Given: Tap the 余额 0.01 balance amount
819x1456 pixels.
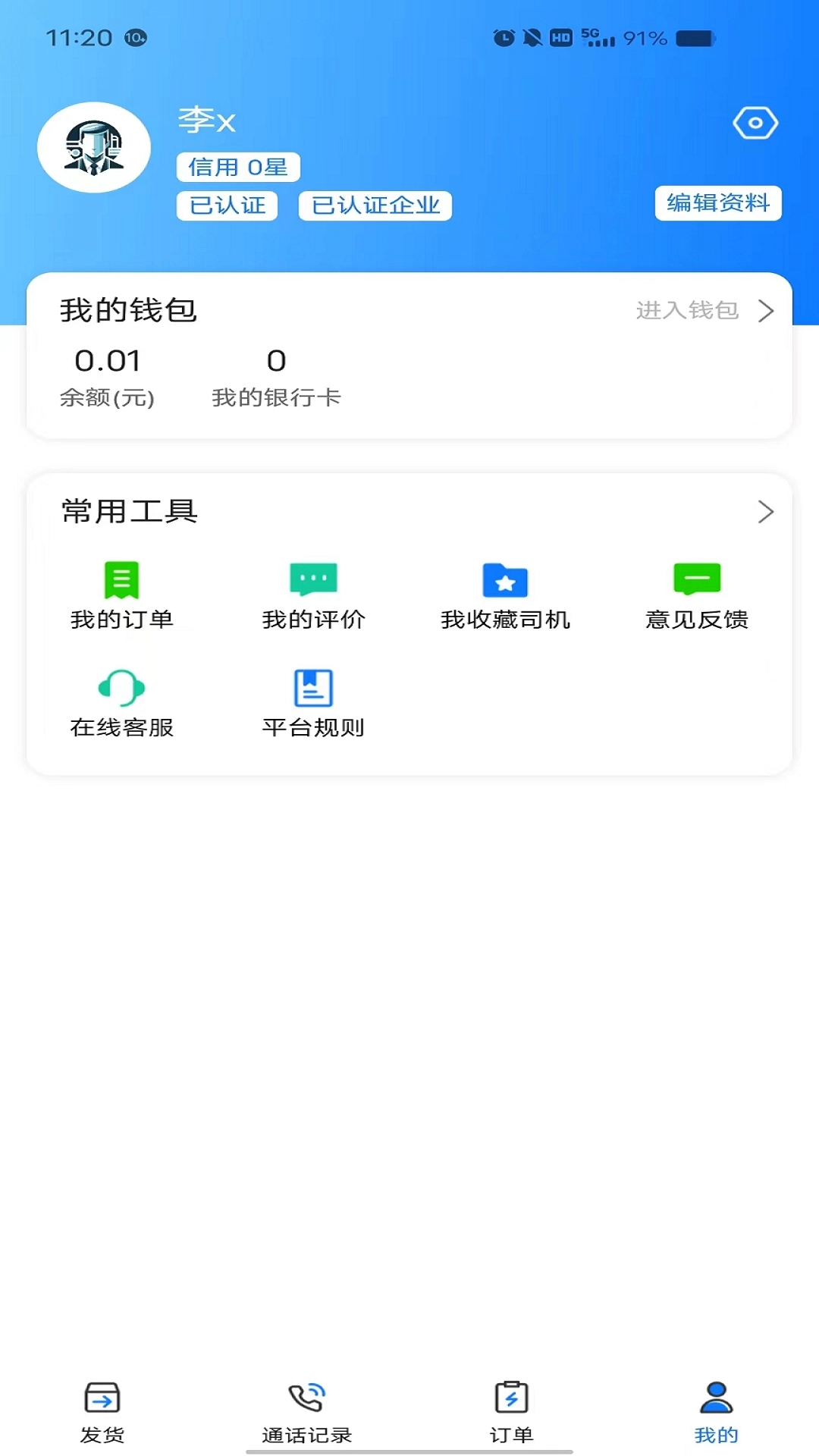Looking at the screenshot, I should click(x=108, y=360).
